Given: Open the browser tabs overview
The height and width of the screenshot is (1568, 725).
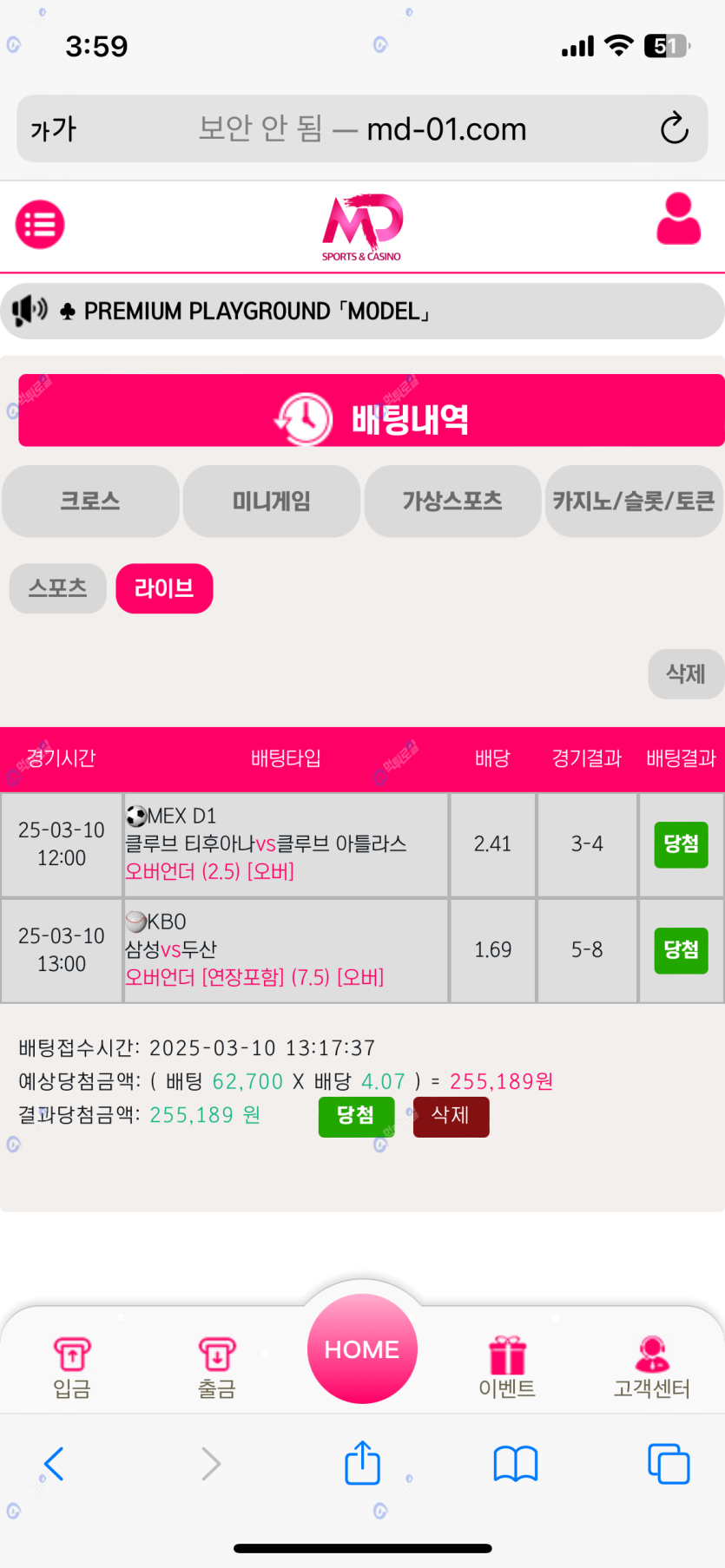Looking at the screenshot, I should [669, 1464].
